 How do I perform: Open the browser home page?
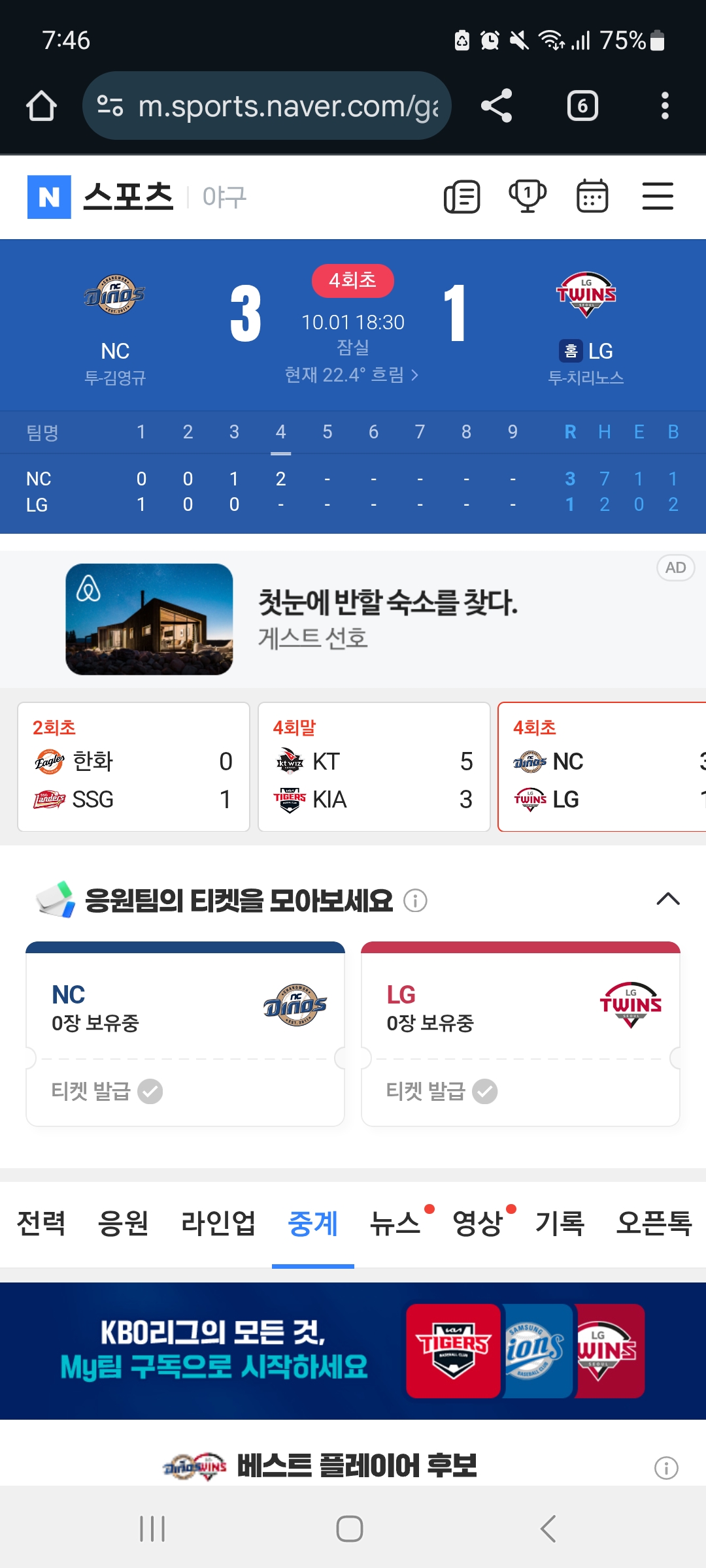[x=41, y=106]
